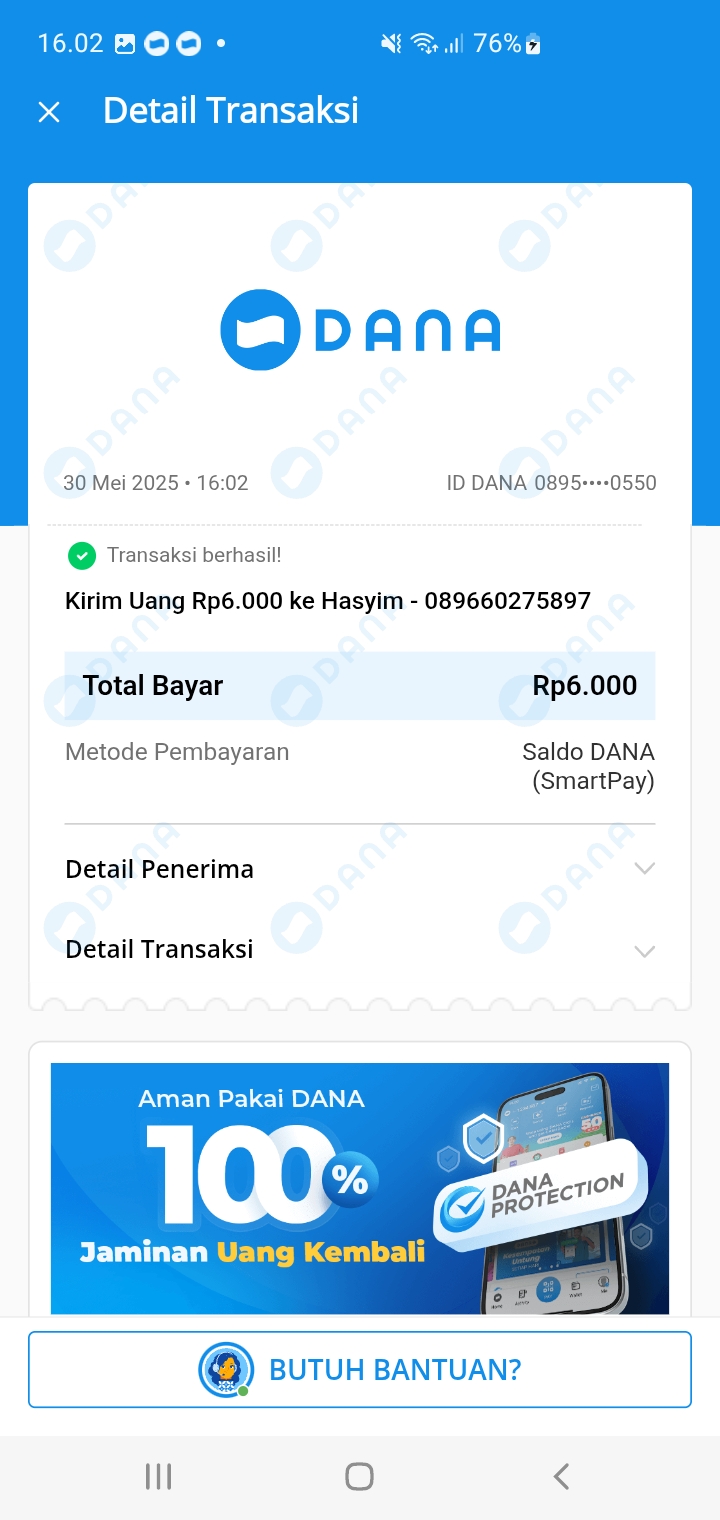Viewport: 720px width, 1520px height.
Task: Expand the Detail Penerima section
Action: coord(644,869)
